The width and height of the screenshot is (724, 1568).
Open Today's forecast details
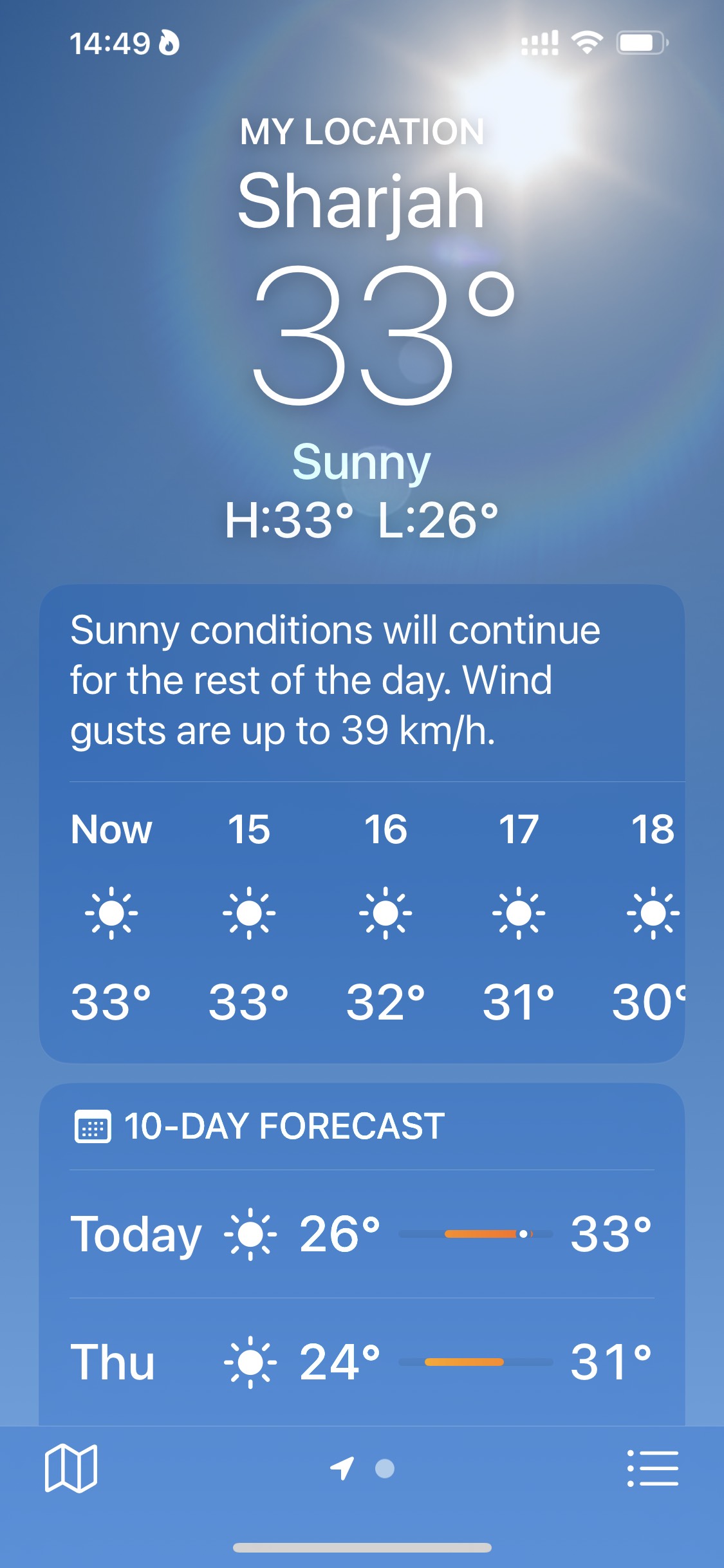[x=362, y=1234]
